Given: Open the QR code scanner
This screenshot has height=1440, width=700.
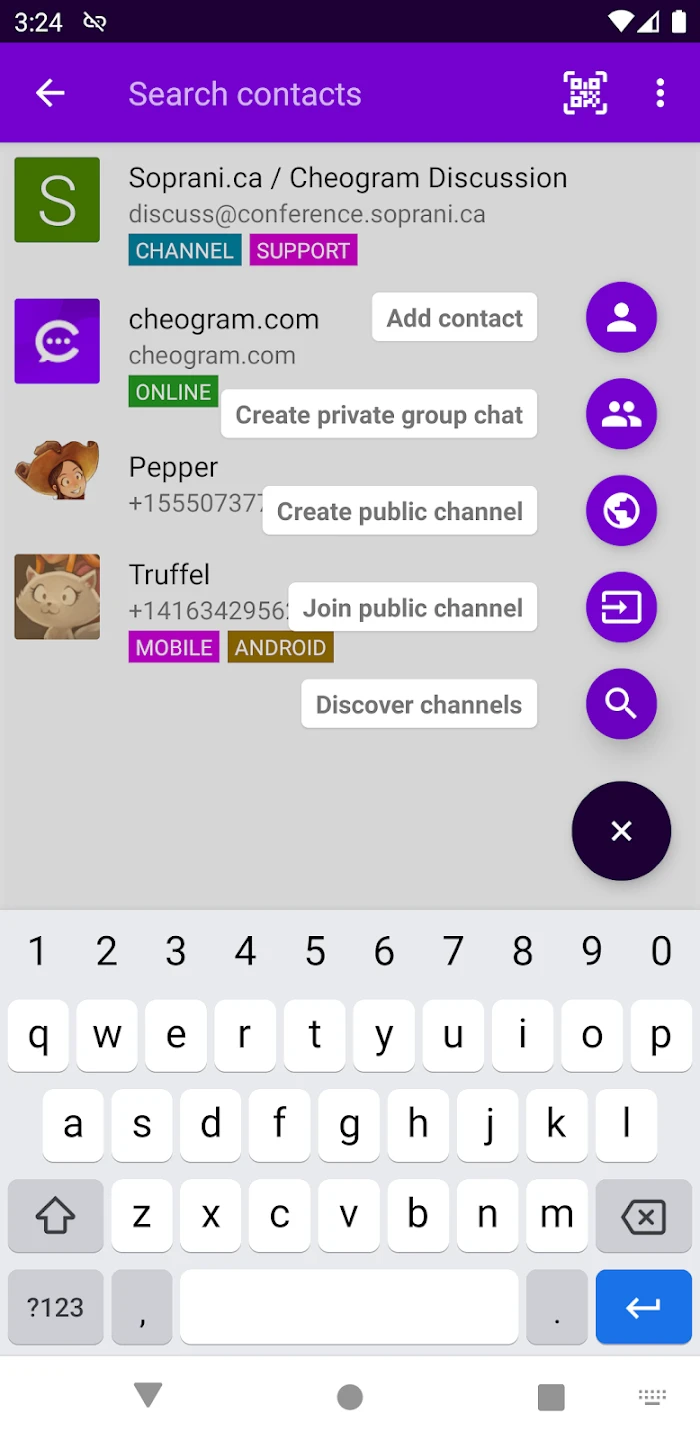Looking at the screenshot, I should (x=586, y=93).
